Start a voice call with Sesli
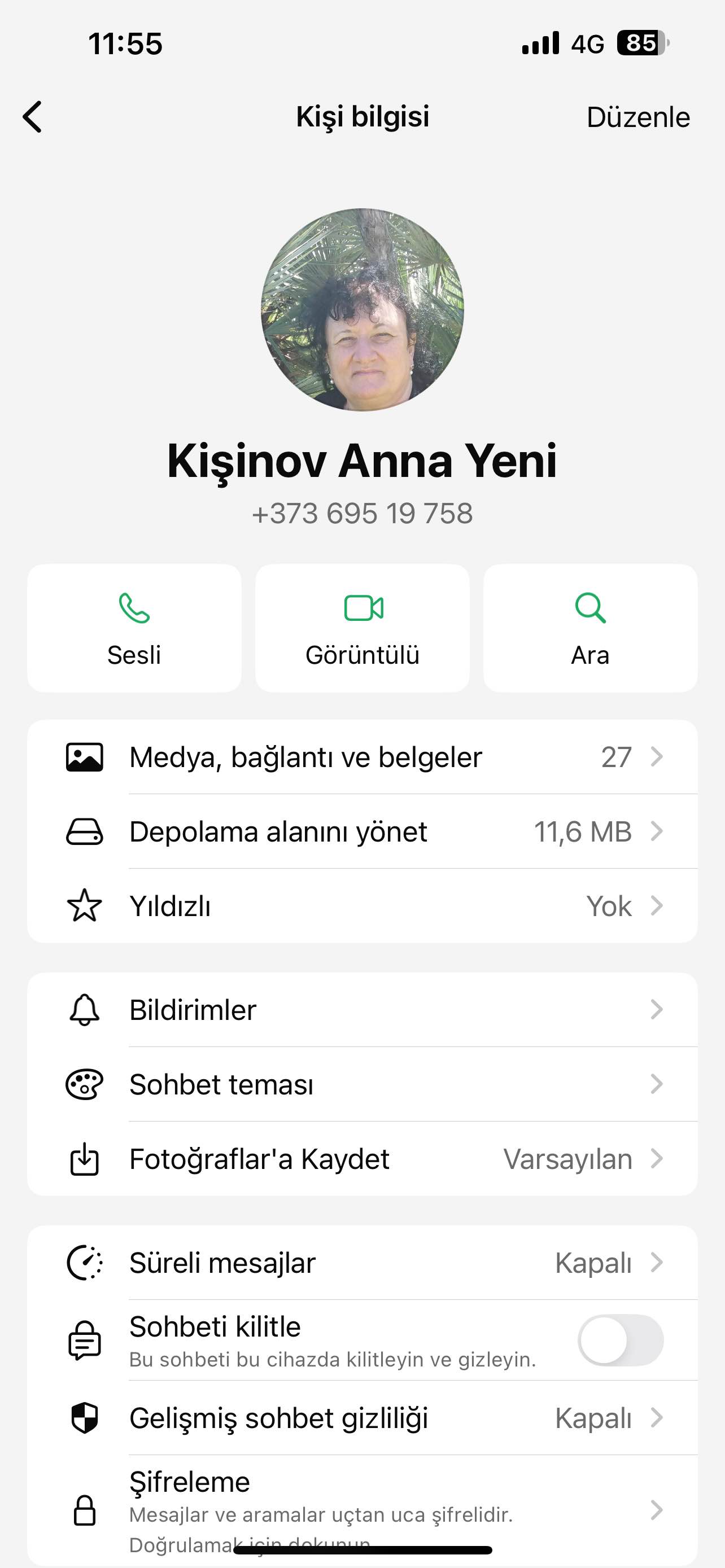The width and height of the screenshot is (725, 1568). click(134, 628)
